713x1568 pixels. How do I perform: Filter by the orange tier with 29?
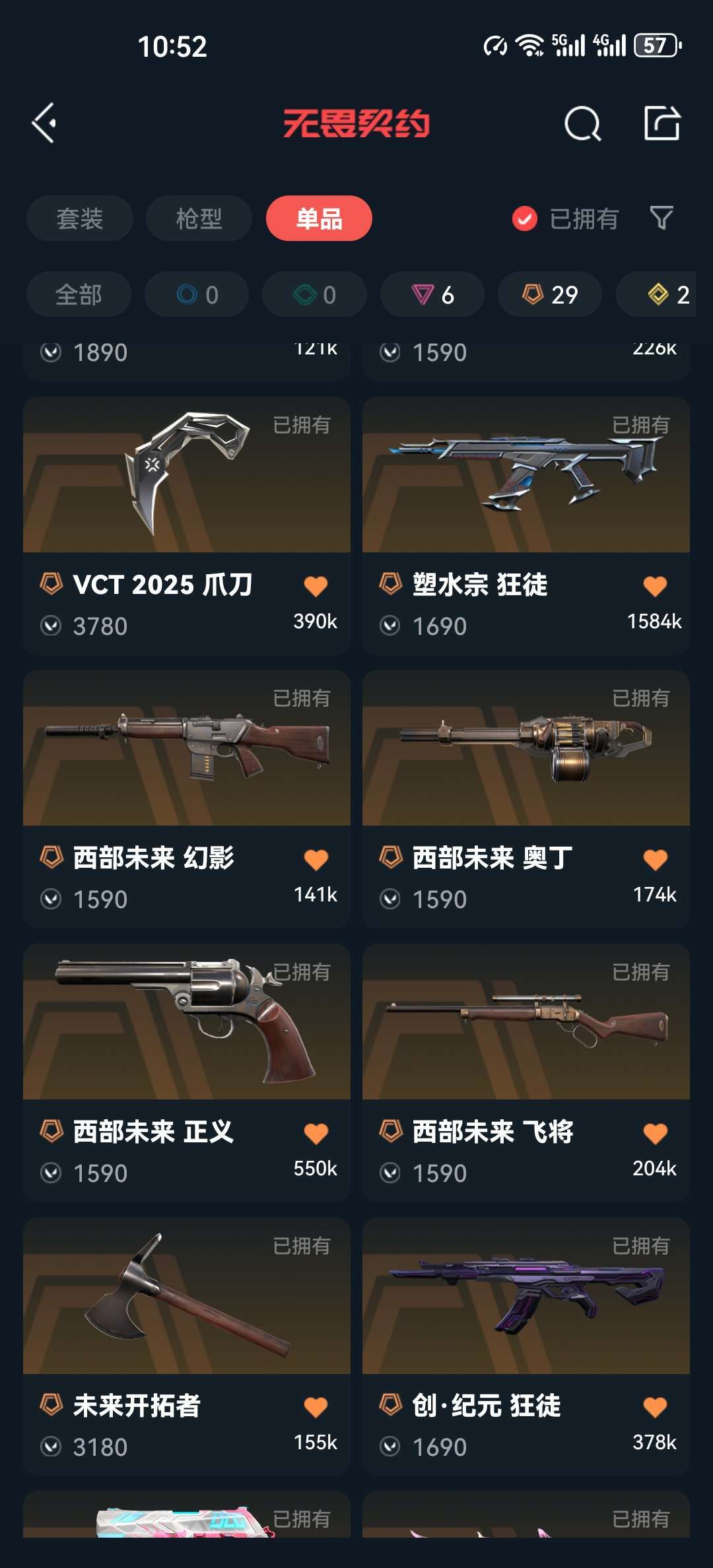pyautogui.click(x=550, y=294)
